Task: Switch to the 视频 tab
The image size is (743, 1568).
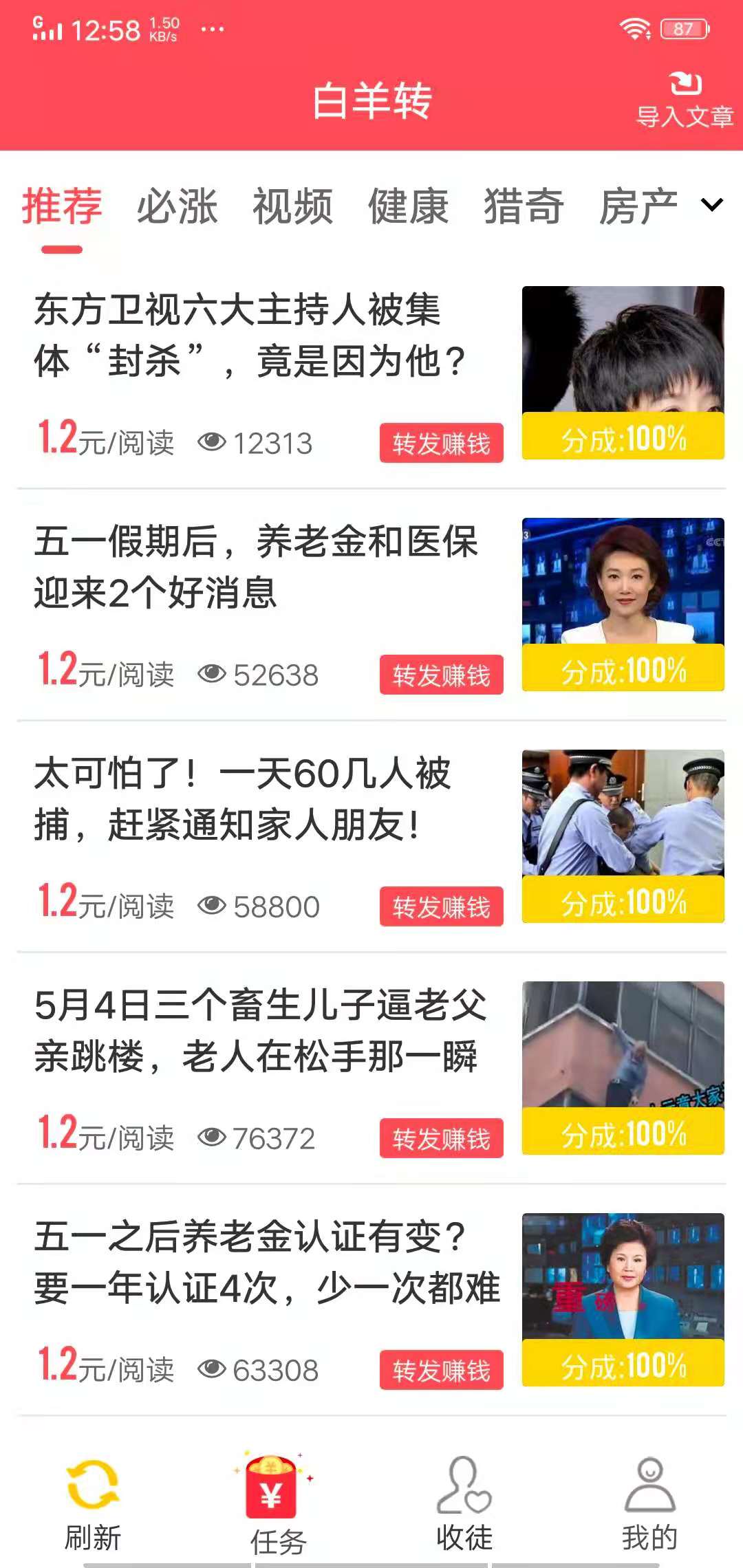Action: 294,206
